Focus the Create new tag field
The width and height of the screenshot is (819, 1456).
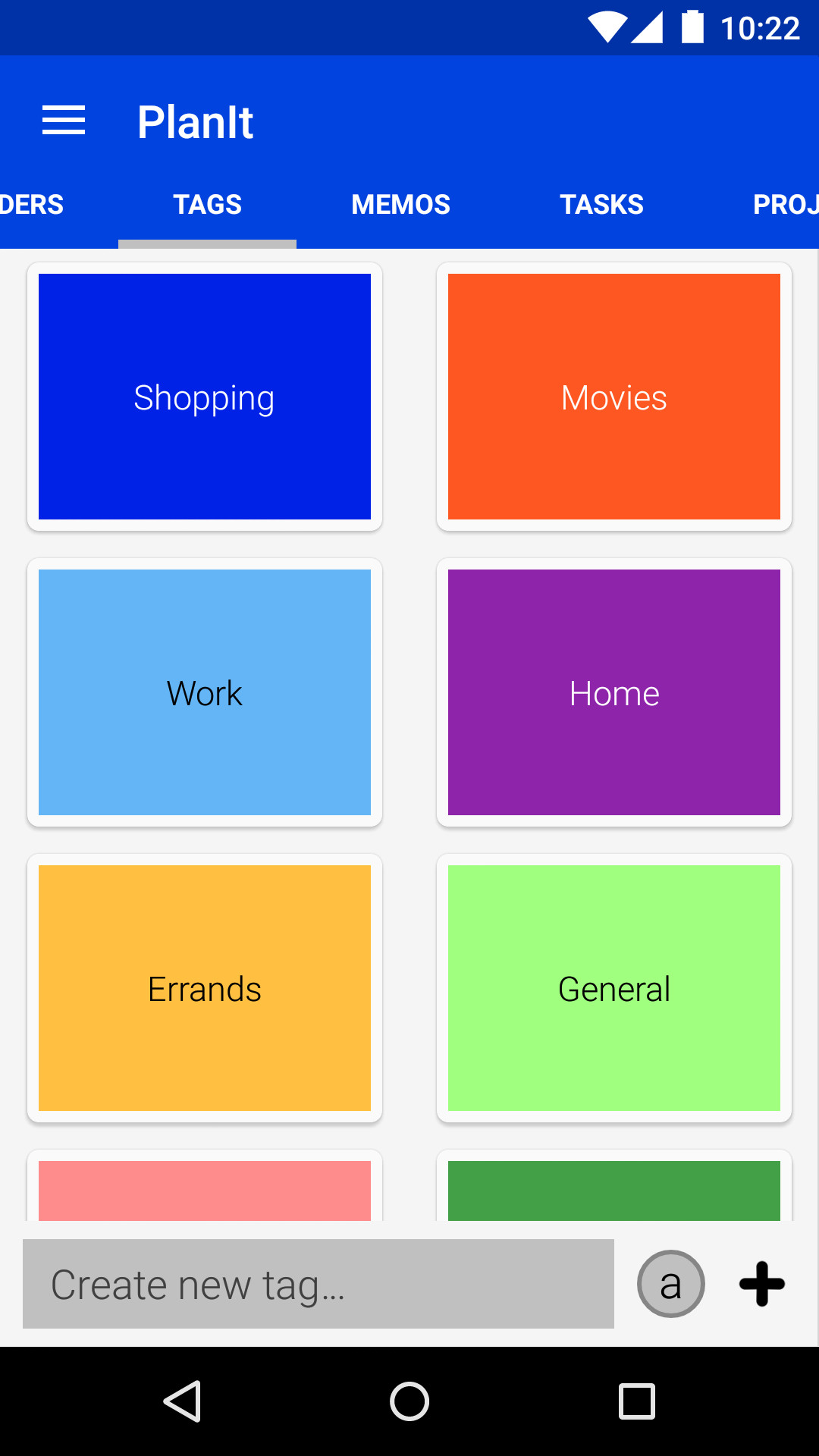pyautogui.click(x=318, y=1284)
